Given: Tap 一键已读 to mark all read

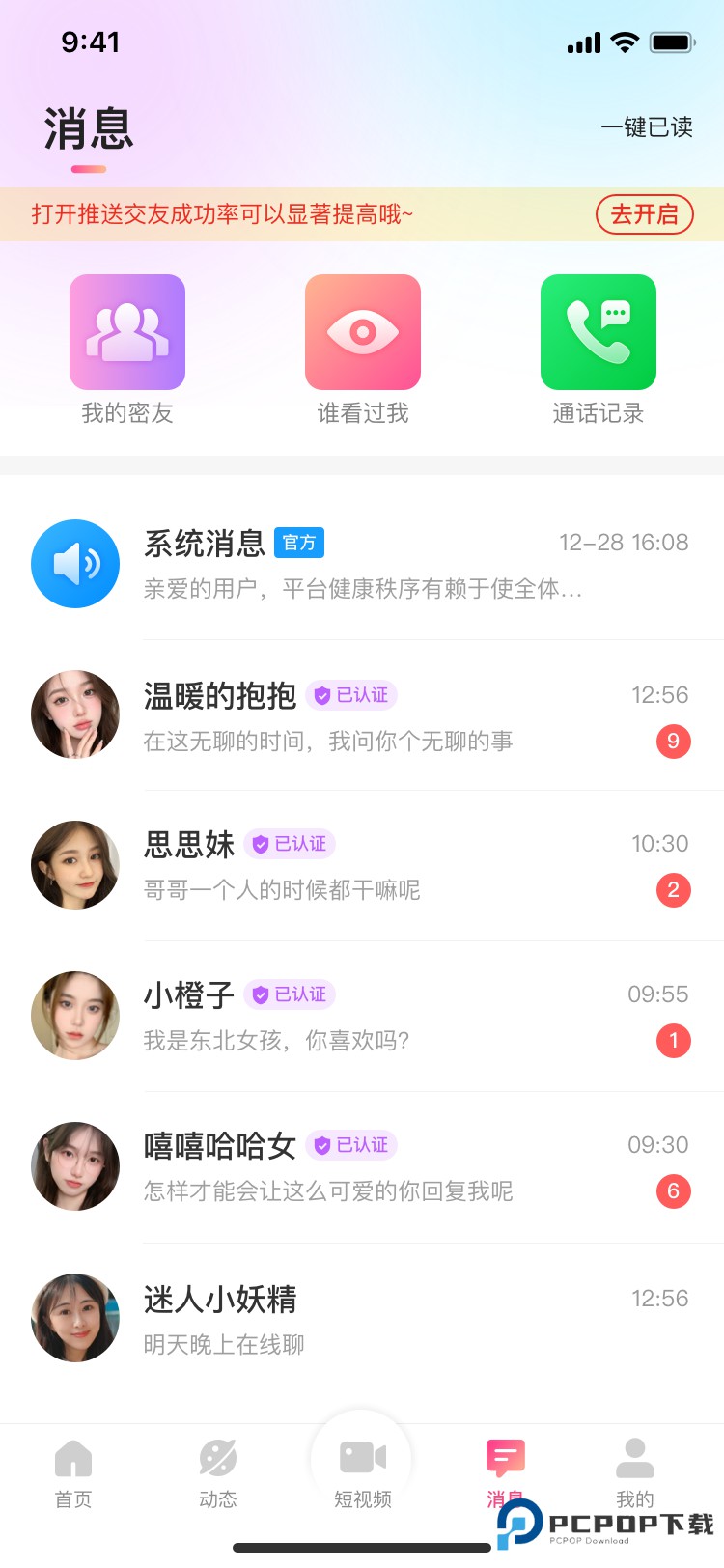Looking at the screenshot, I should pyautogui.click(x=650, y=127).
